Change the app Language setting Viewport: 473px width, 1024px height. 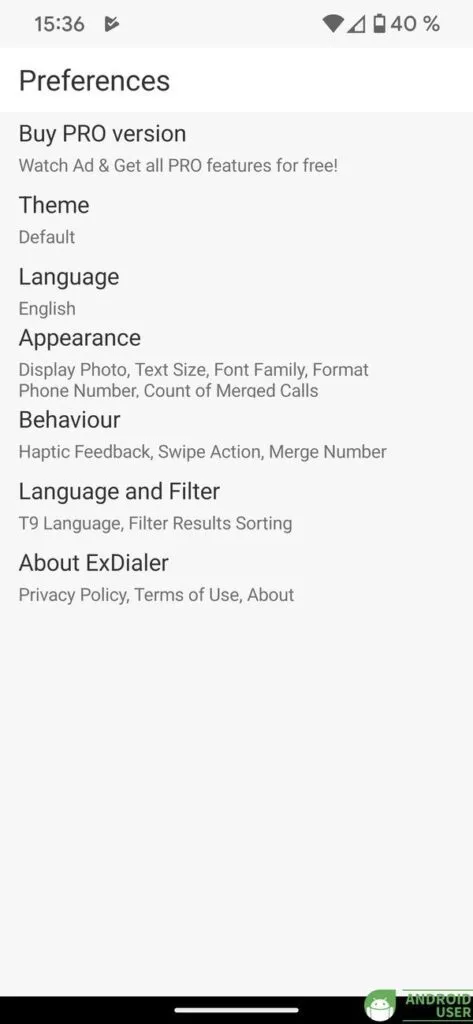pyautogui.click(x=236, y=291)
